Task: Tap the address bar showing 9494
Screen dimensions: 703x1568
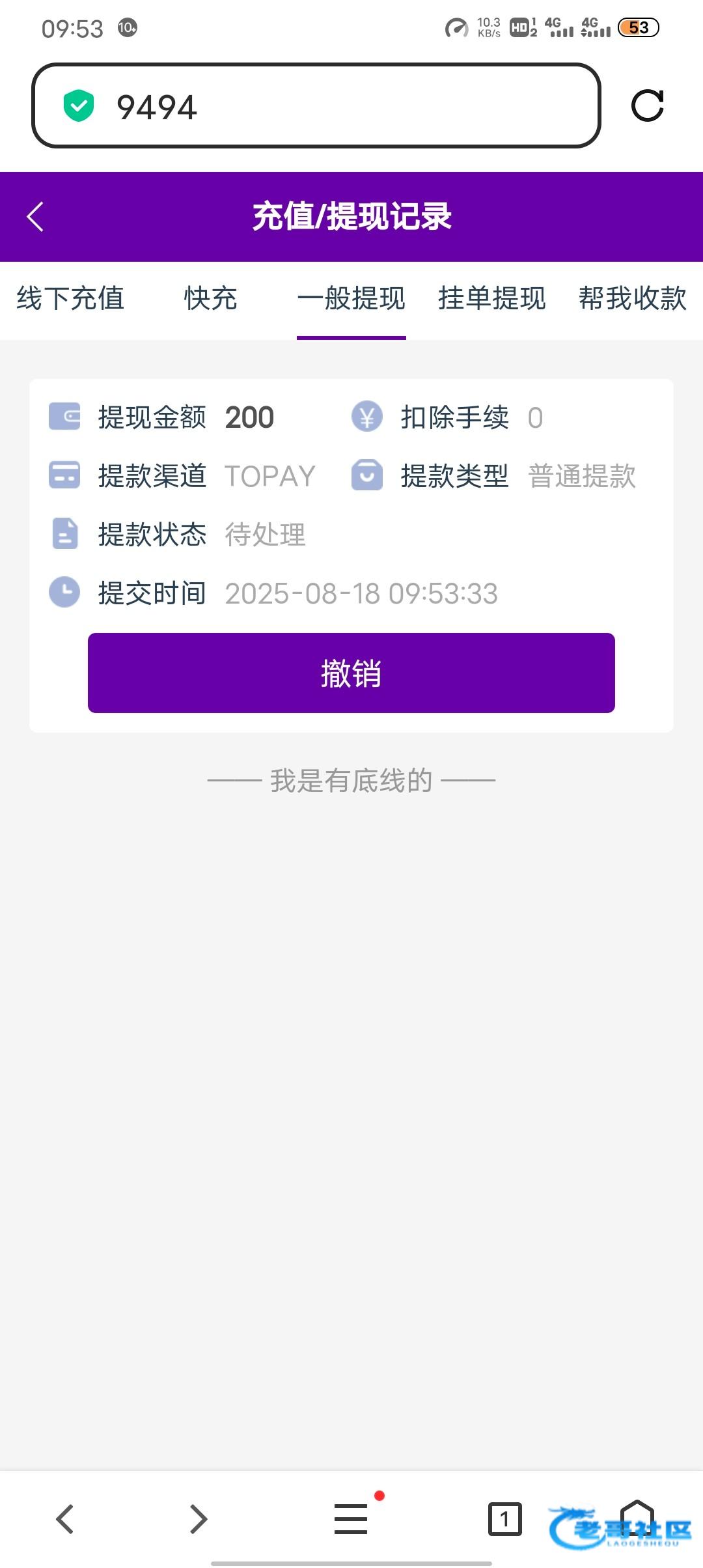Action: (316, 105)
